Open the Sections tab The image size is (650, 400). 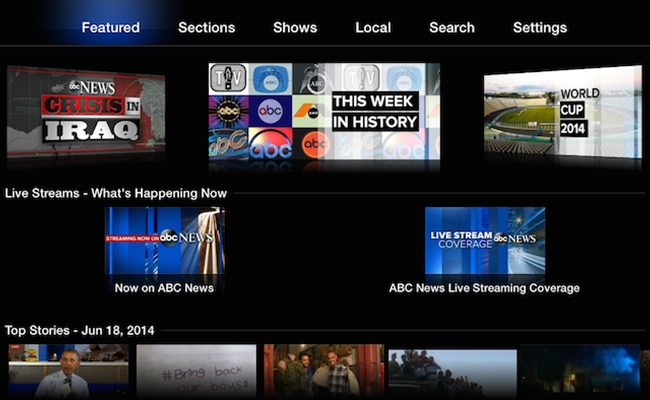[x=206, y=27]
